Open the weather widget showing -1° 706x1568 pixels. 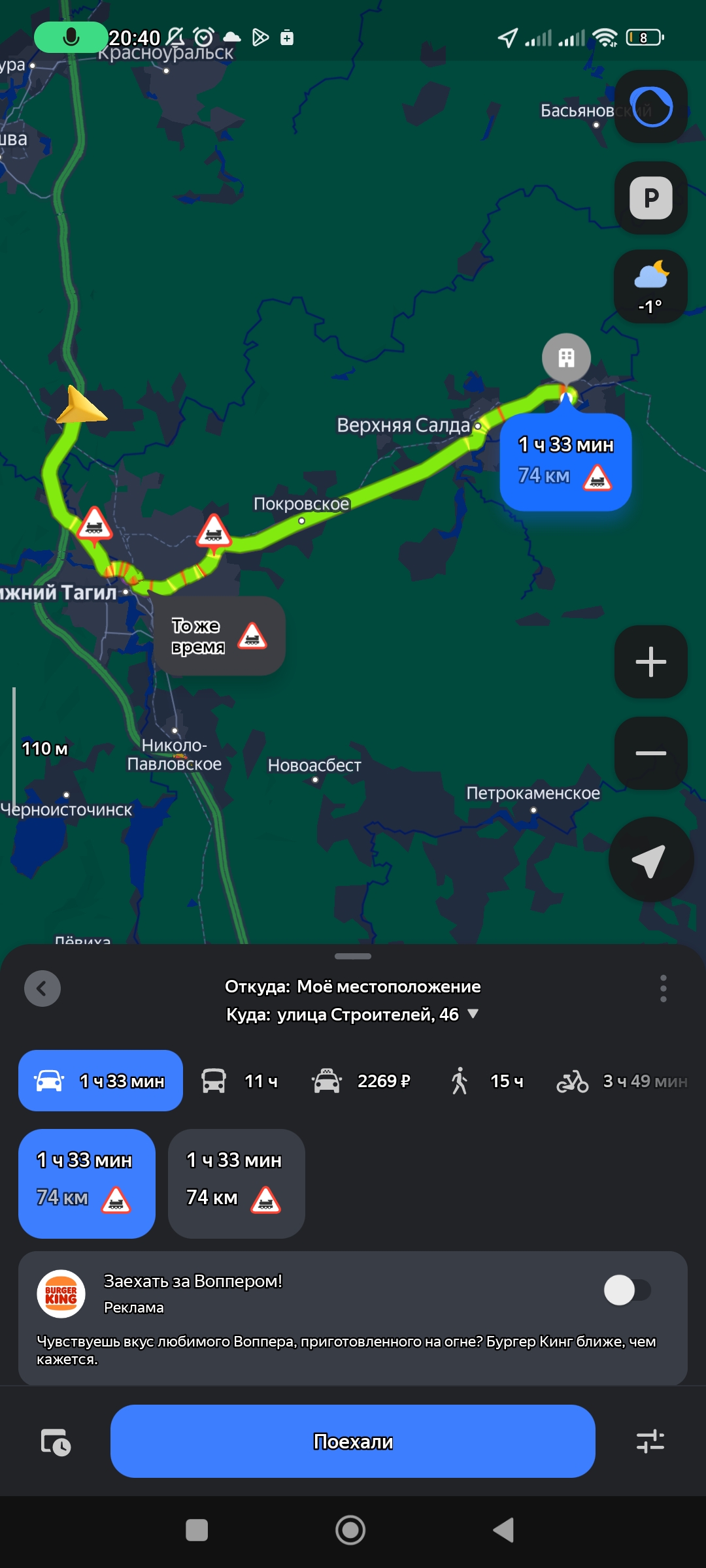(x=651, y=287)
